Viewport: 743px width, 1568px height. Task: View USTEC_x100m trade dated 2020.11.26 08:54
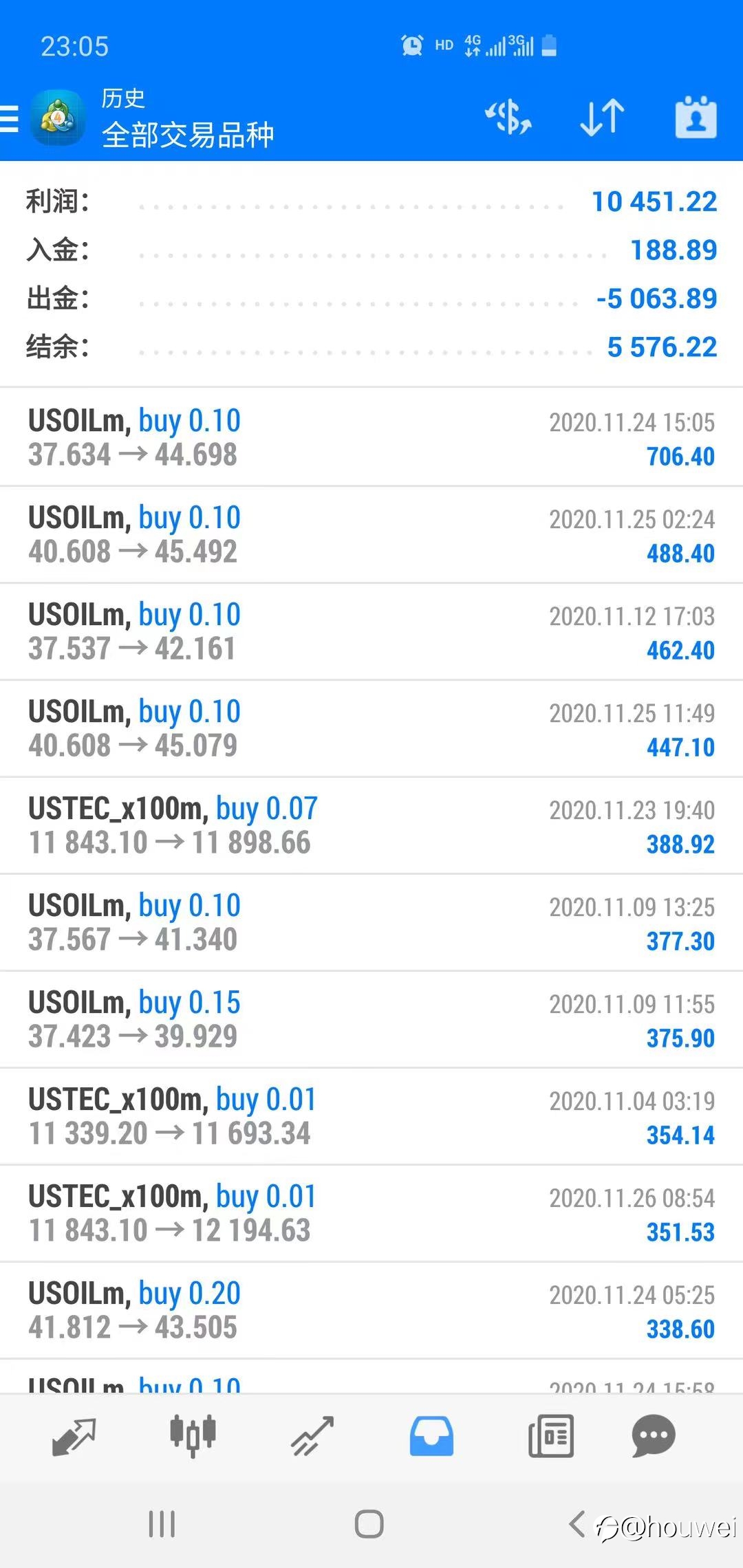tap(371, 1213)
